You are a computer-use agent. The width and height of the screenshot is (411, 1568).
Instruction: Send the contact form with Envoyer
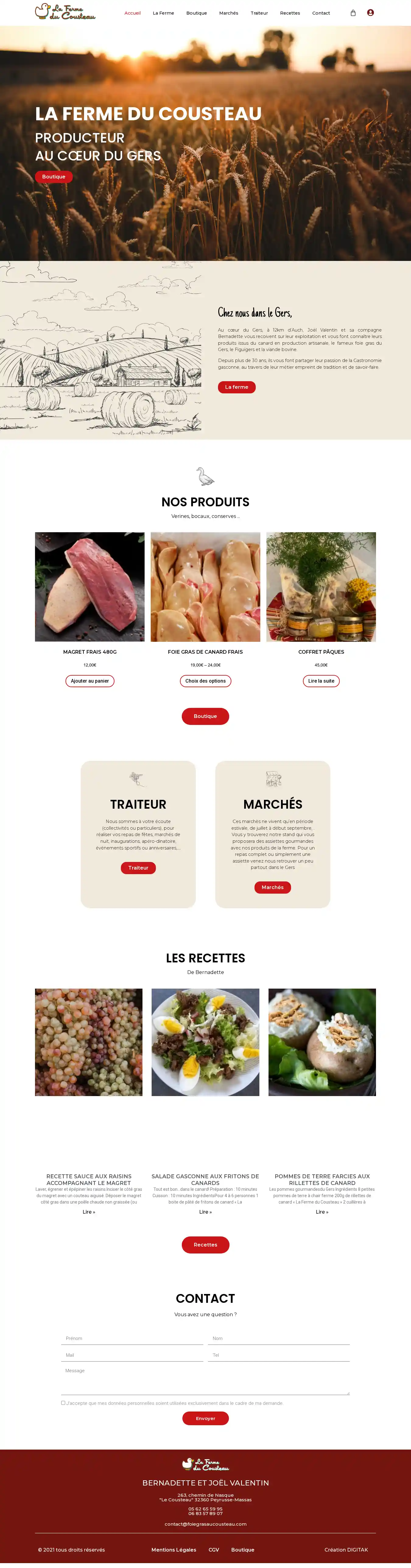(205, 1418)
